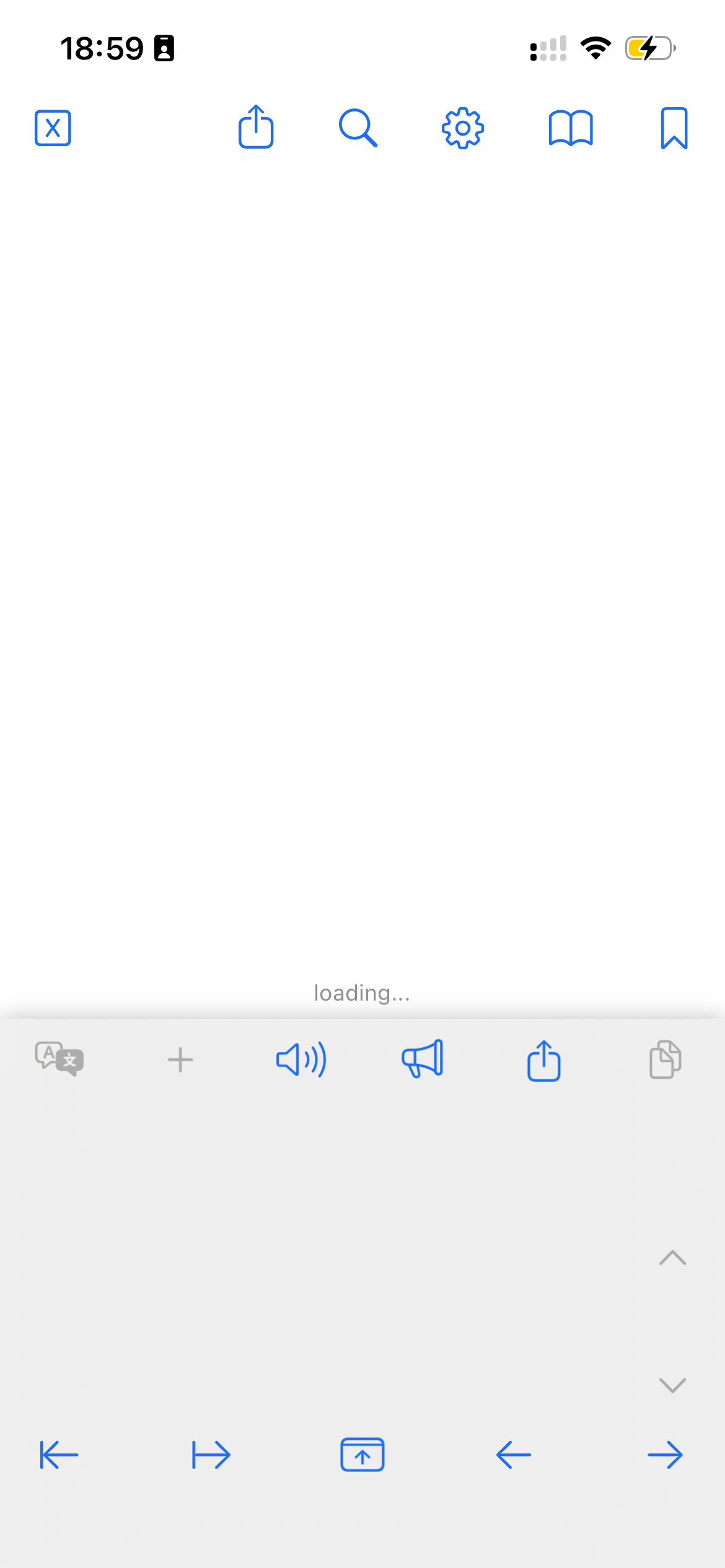The height and width of the screenshot is (1568, 725).
Task: Bookmark the current page
Action: (x=674, y=128)
